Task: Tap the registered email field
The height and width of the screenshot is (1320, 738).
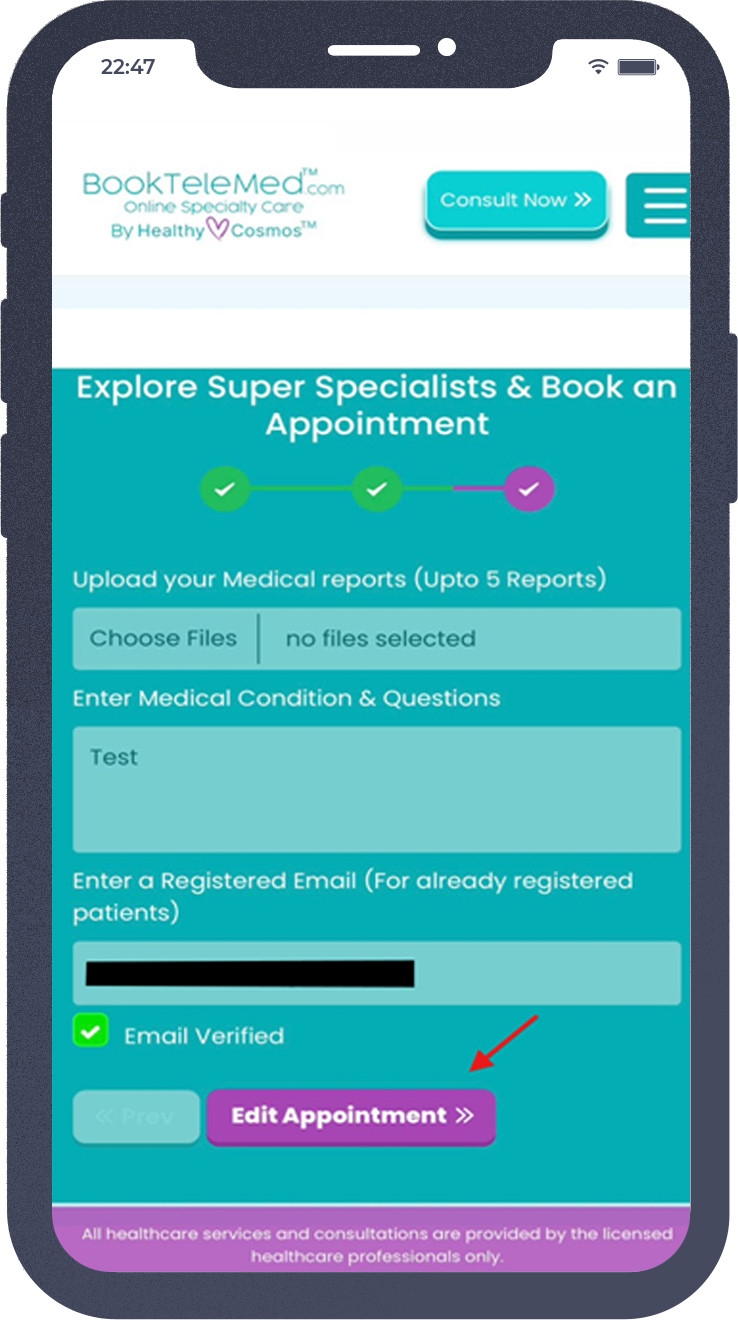Action: (x=376, y=973)
